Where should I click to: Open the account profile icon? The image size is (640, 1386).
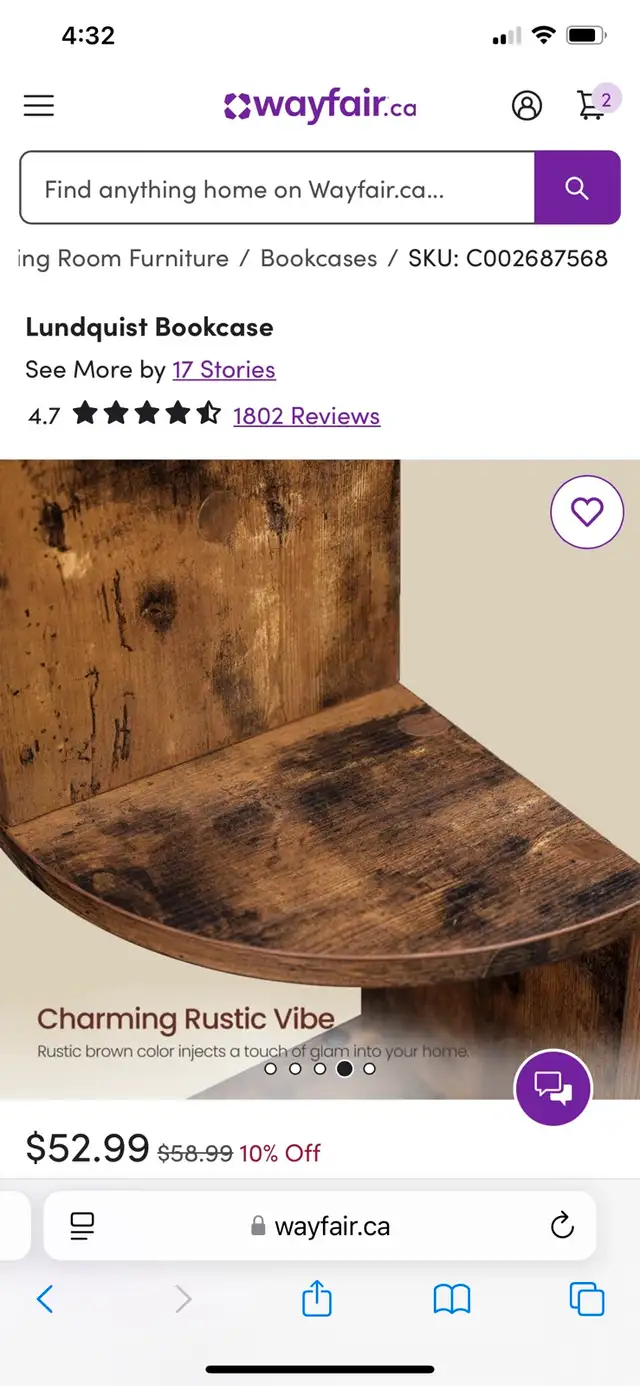(x=527, y=105)
